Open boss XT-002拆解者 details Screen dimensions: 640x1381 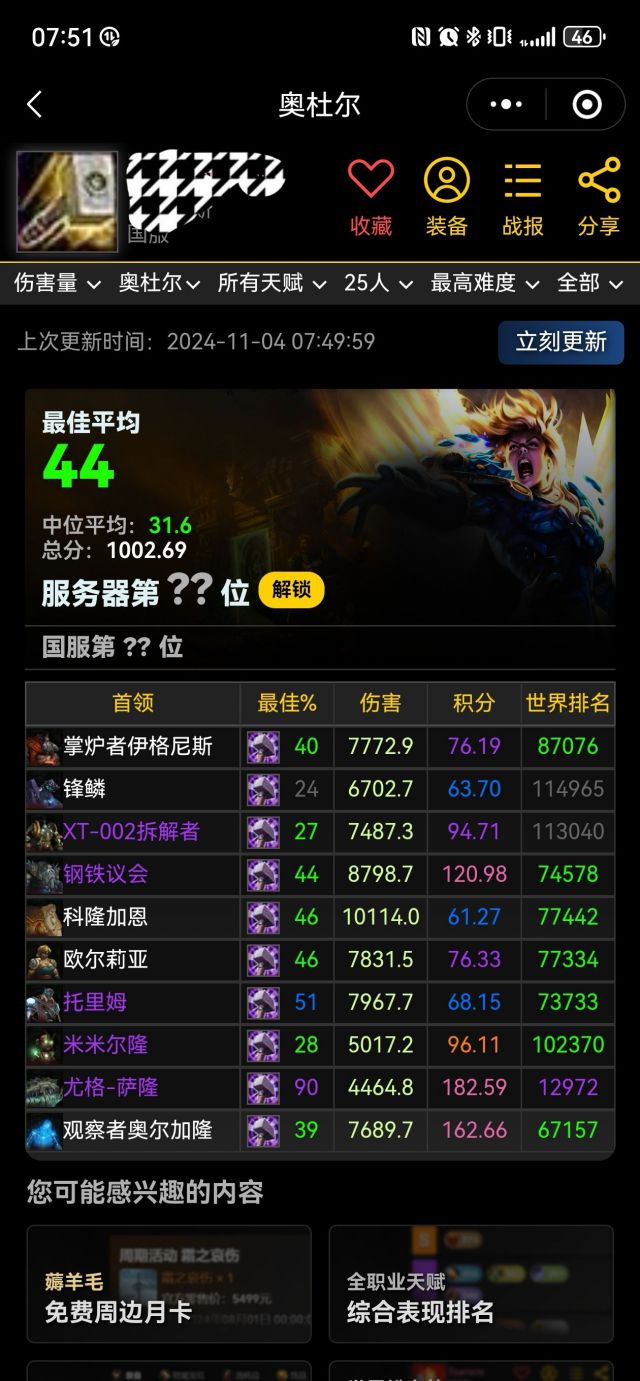(x=131, y=832)
